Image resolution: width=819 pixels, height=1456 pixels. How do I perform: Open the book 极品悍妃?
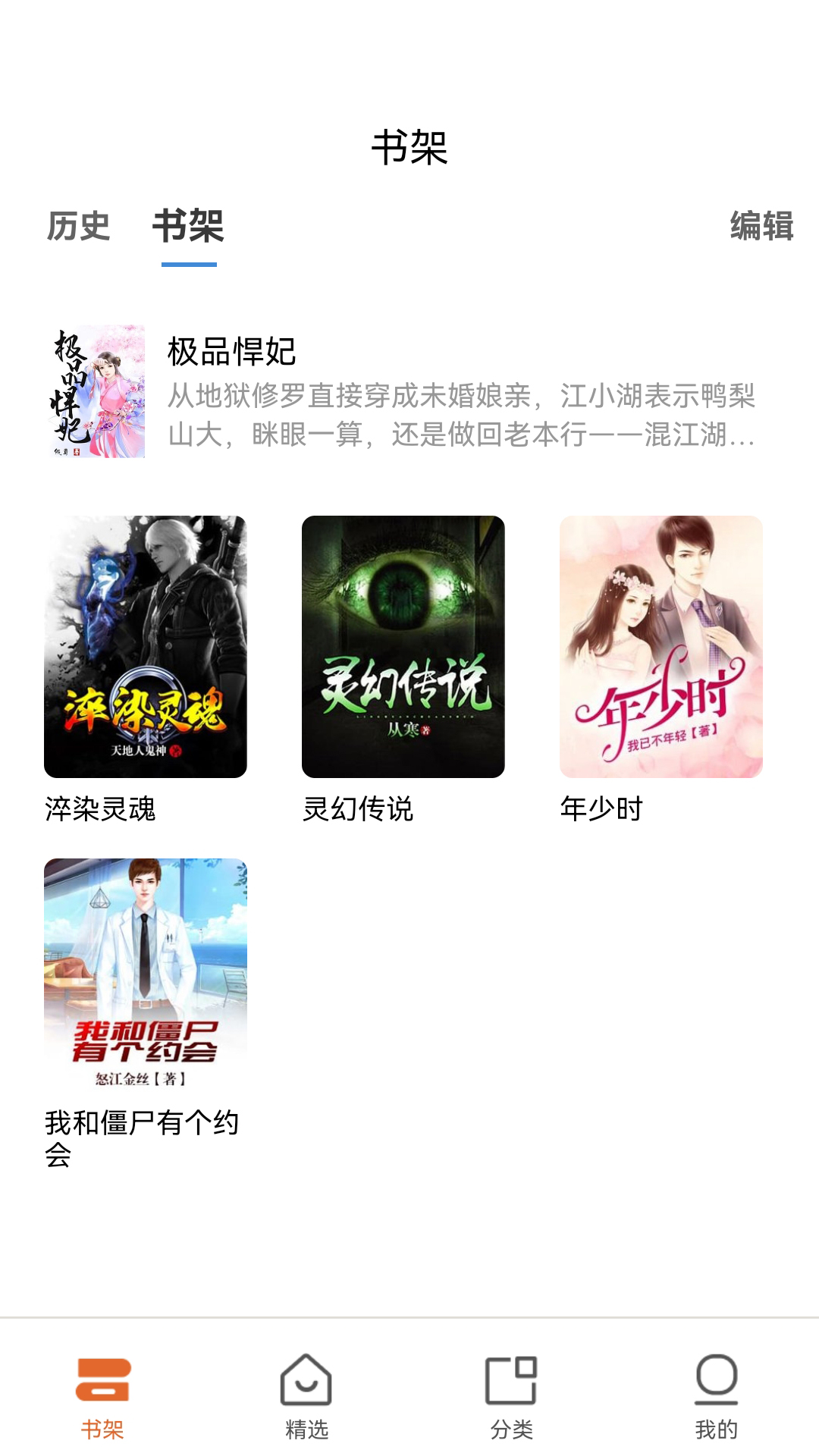[x=402, y=391]
